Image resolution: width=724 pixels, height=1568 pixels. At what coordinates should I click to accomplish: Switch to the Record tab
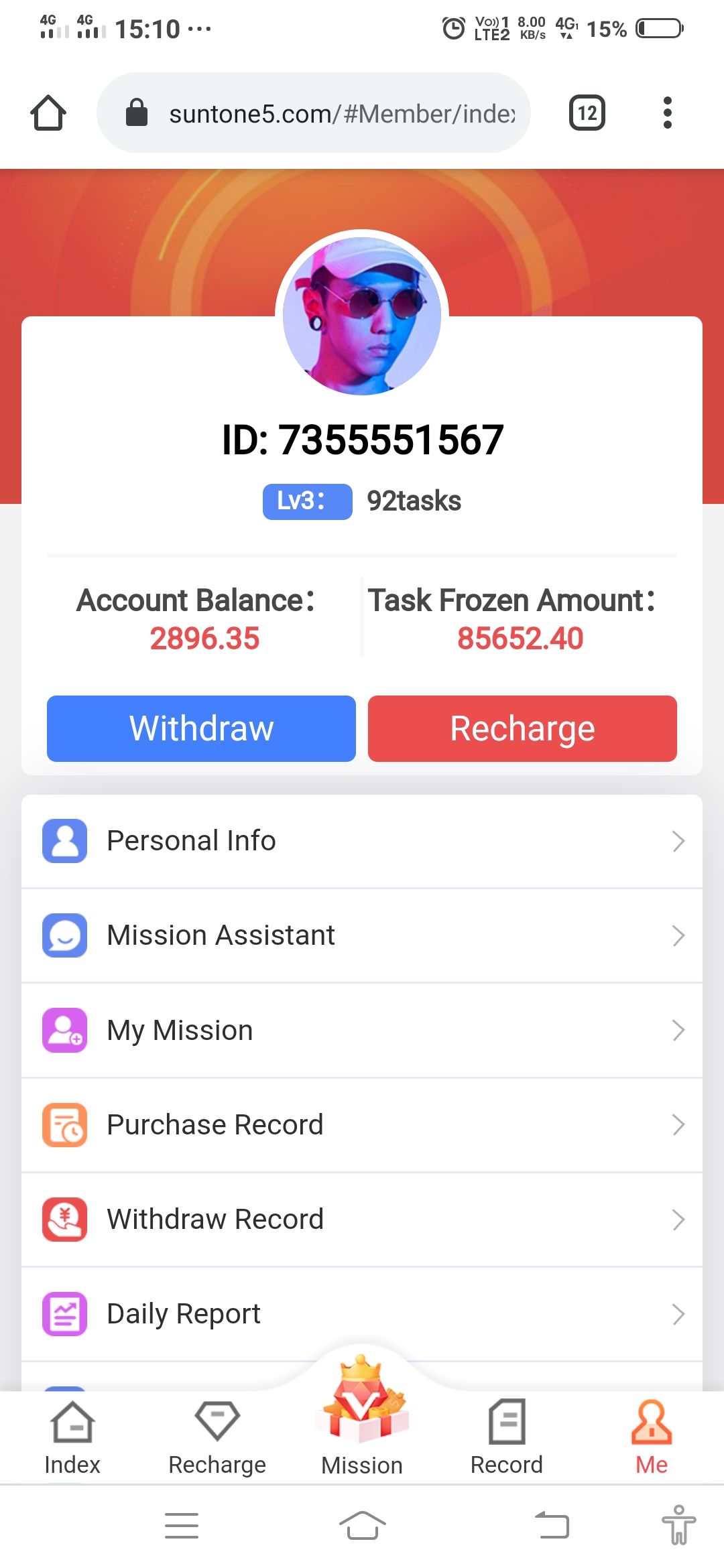pyautogui.click(x=507, y=1437)
